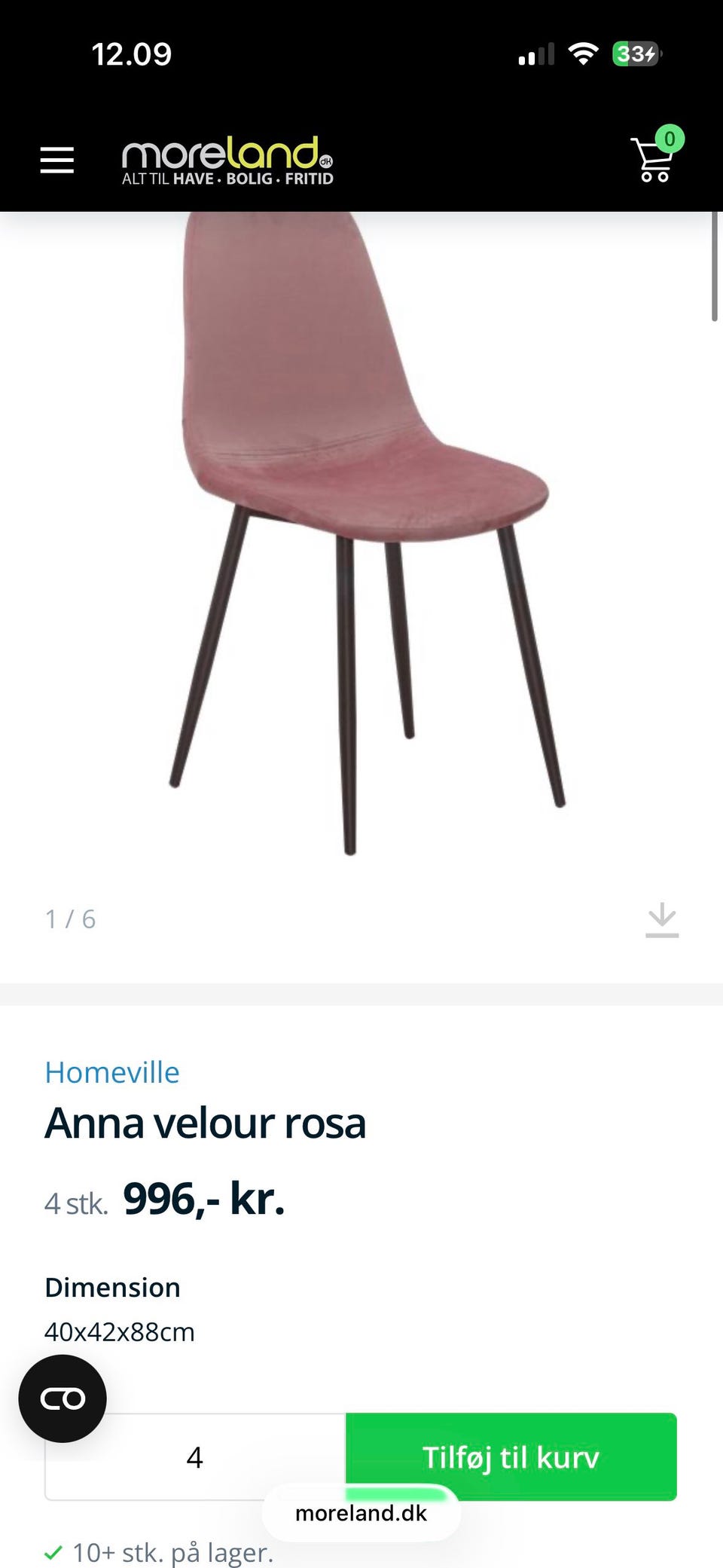This screenshot has width=723, height=1568.
Task: Open the round black floating widget
Action: (63, 1398)
